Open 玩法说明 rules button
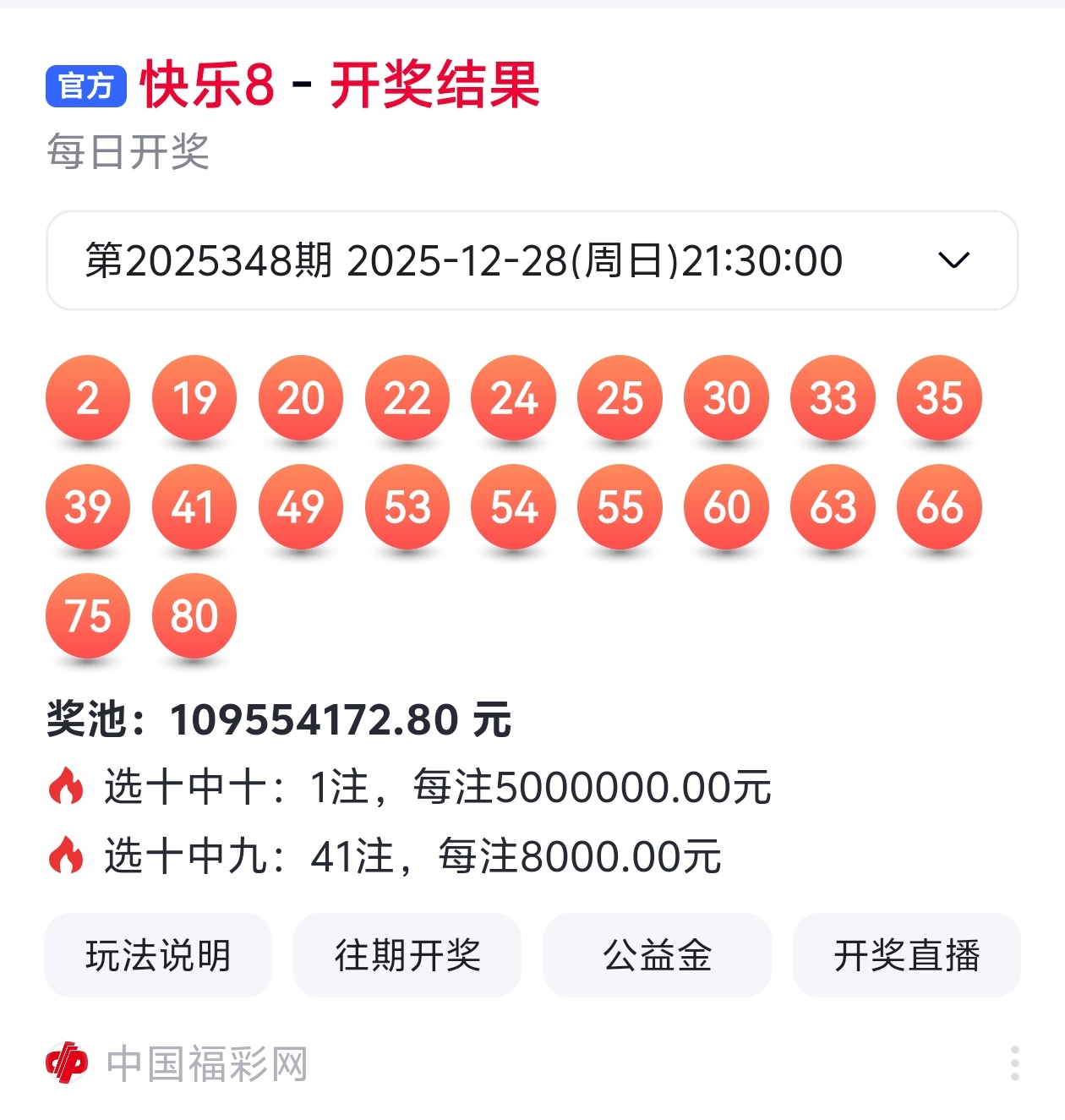Viewport: 1065px width, 1120px height. click(158, 955)
